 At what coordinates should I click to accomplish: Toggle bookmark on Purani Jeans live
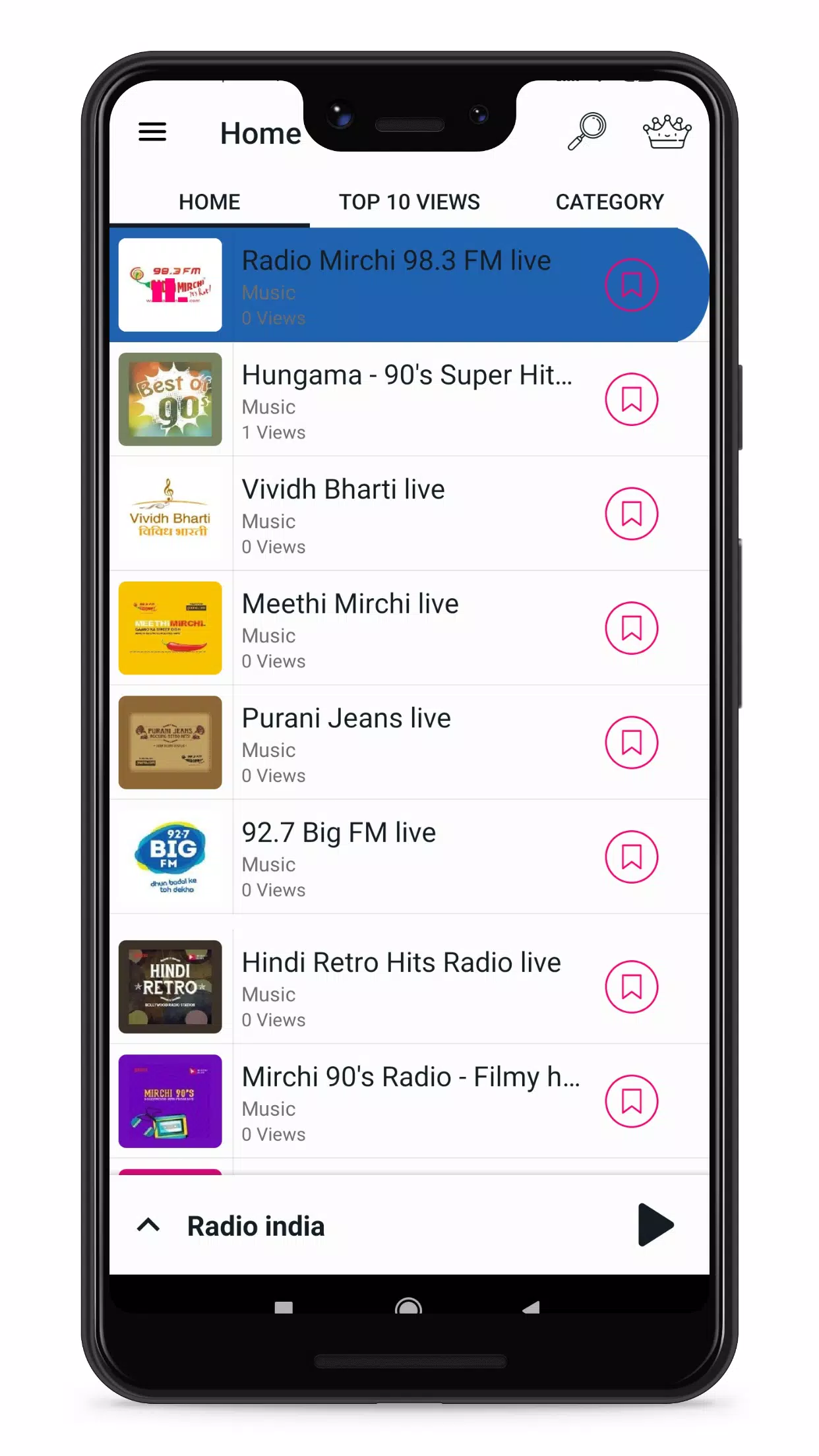[631, 743]
